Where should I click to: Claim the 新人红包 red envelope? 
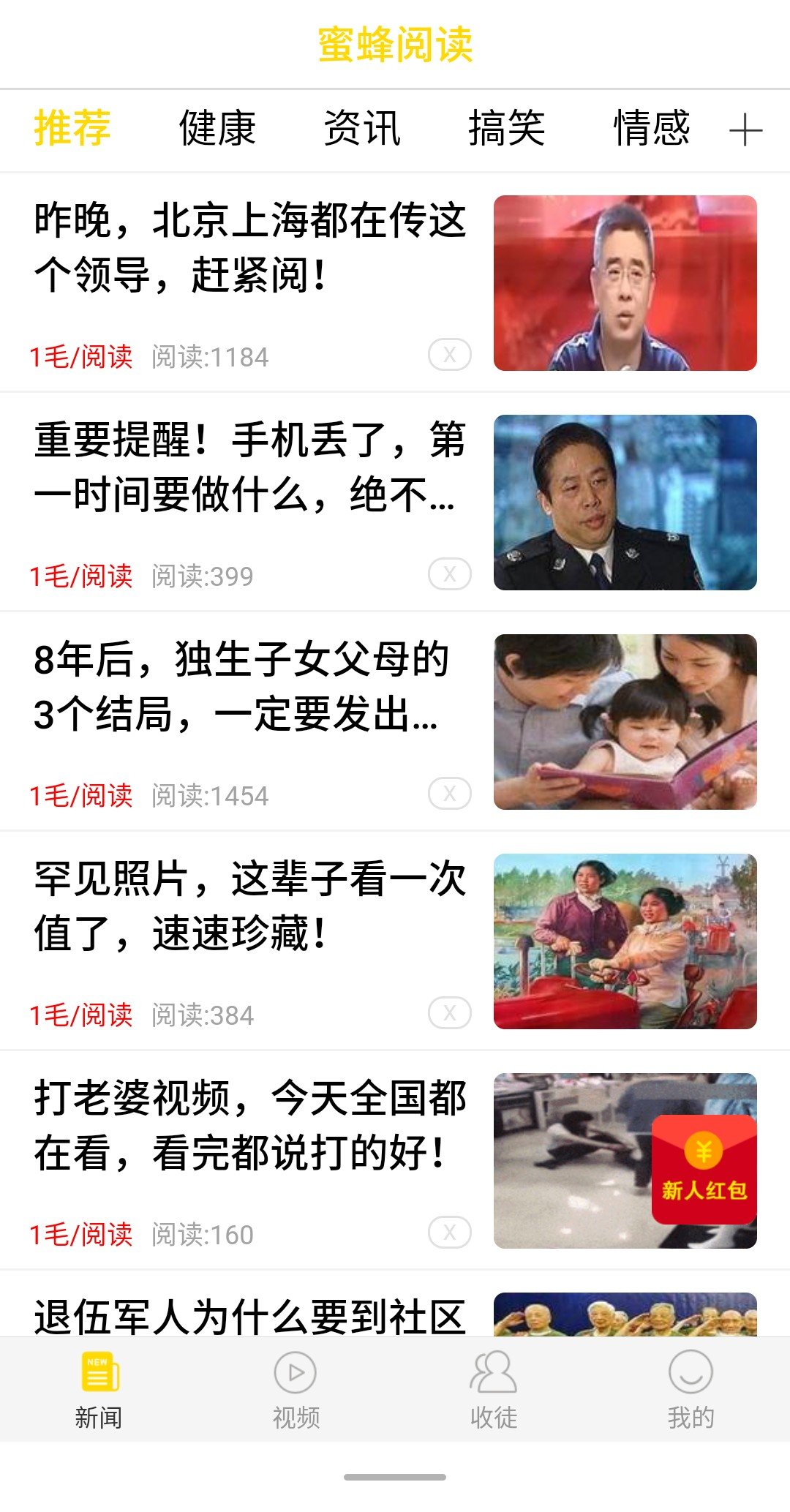point(704,1169)
